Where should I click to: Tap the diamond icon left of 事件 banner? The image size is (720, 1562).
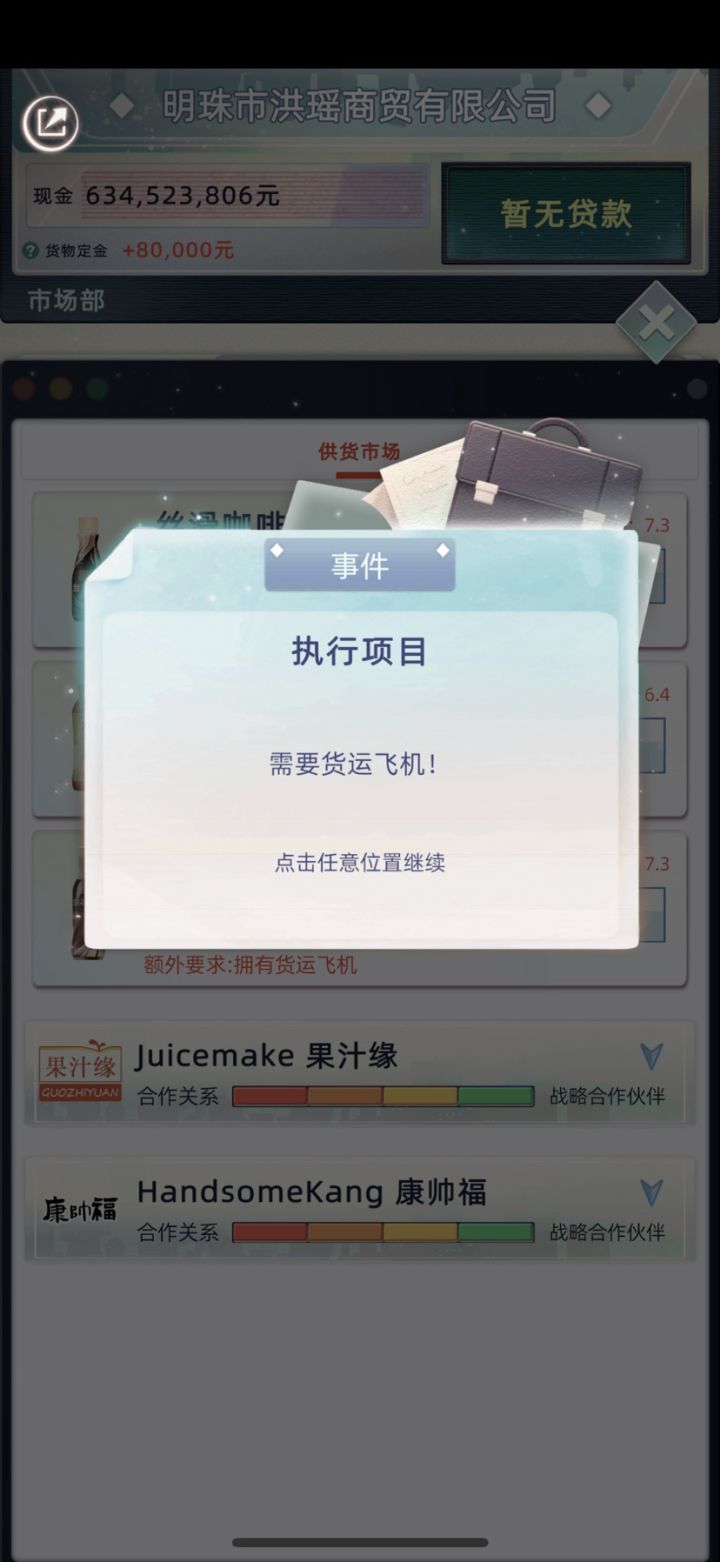point(277,549)
